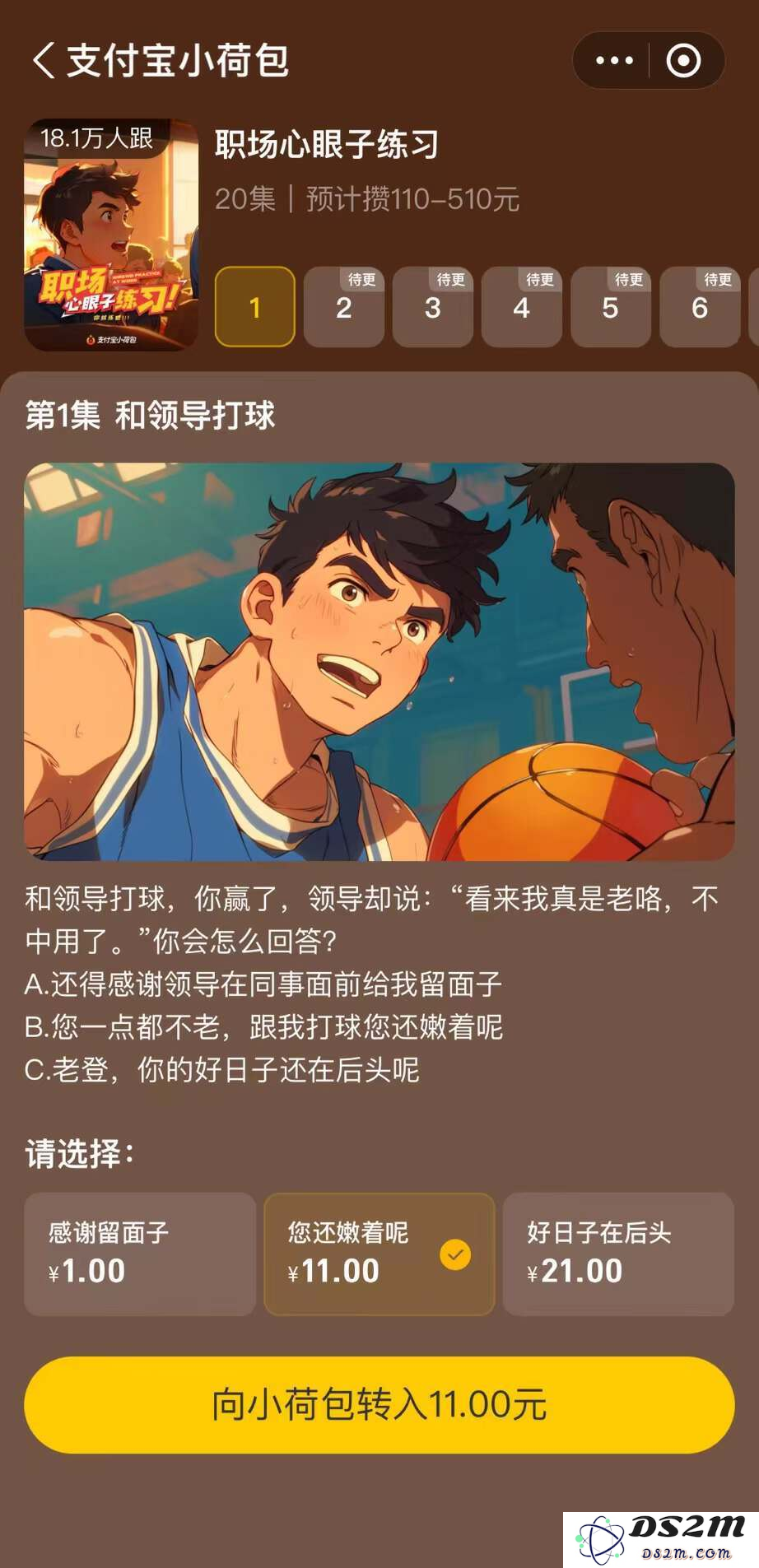Select episode 3
This screenshot has height=1568, width=759.
click(x=433, y=307)
